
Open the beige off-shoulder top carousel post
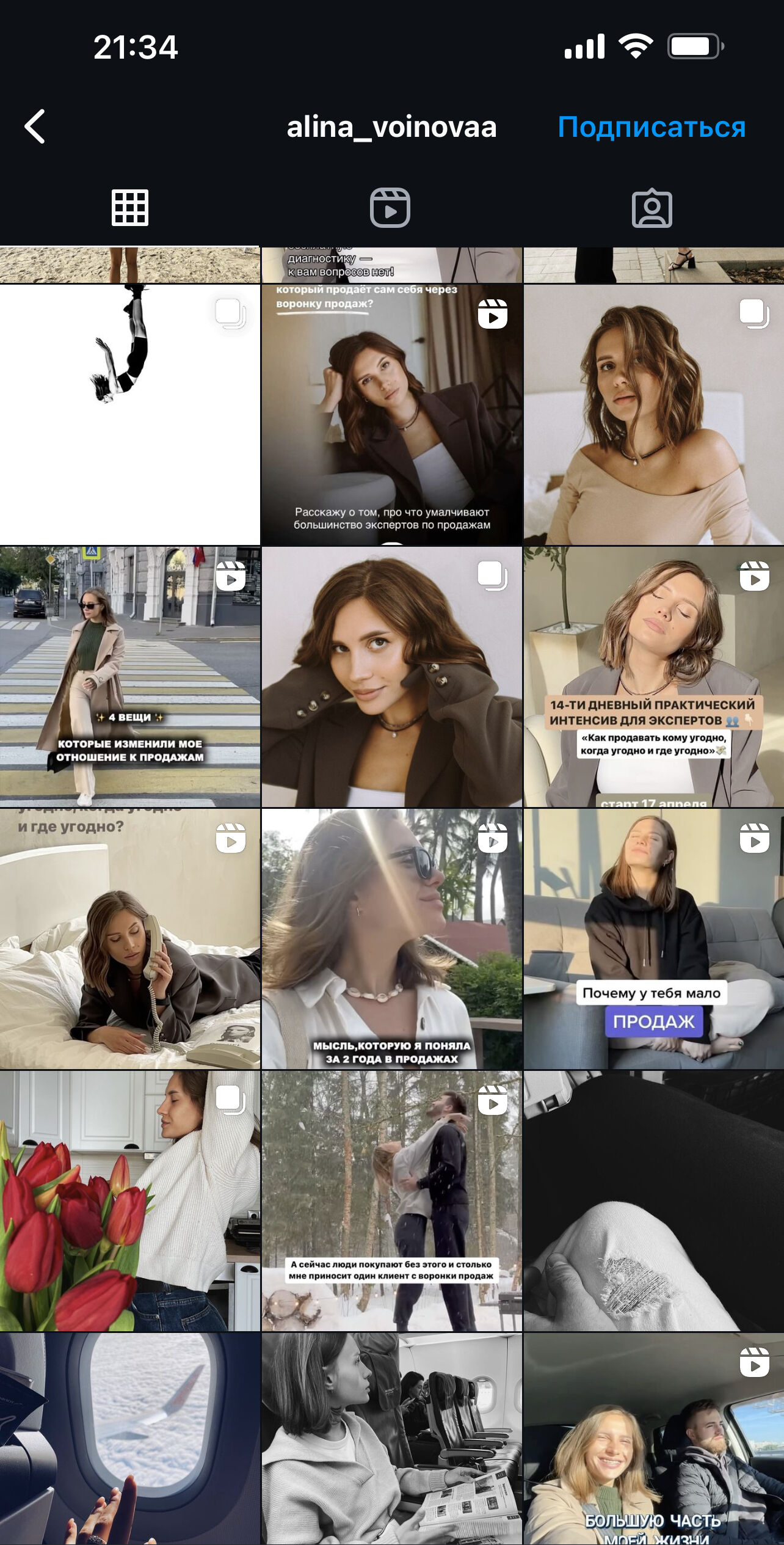tap(653, 414)
